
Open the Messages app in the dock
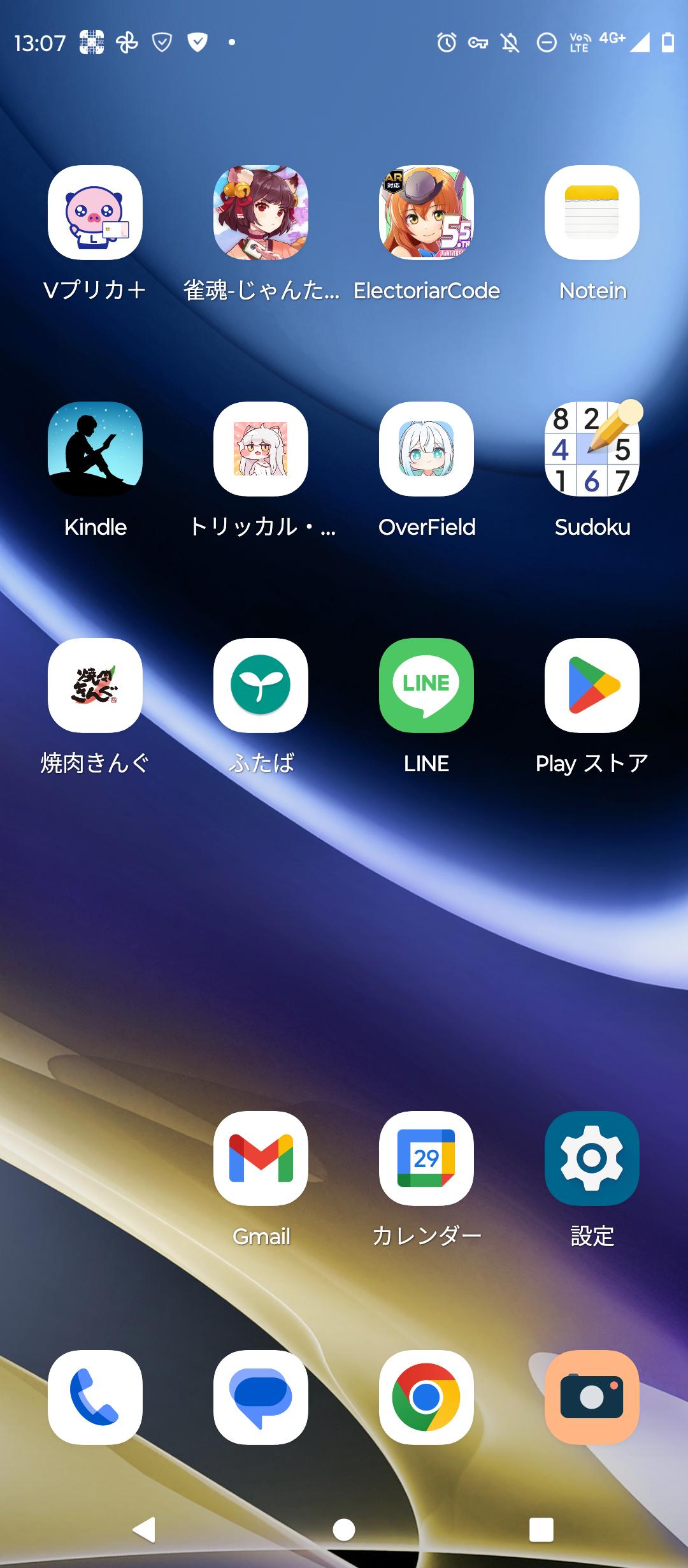click(261, 1397)
